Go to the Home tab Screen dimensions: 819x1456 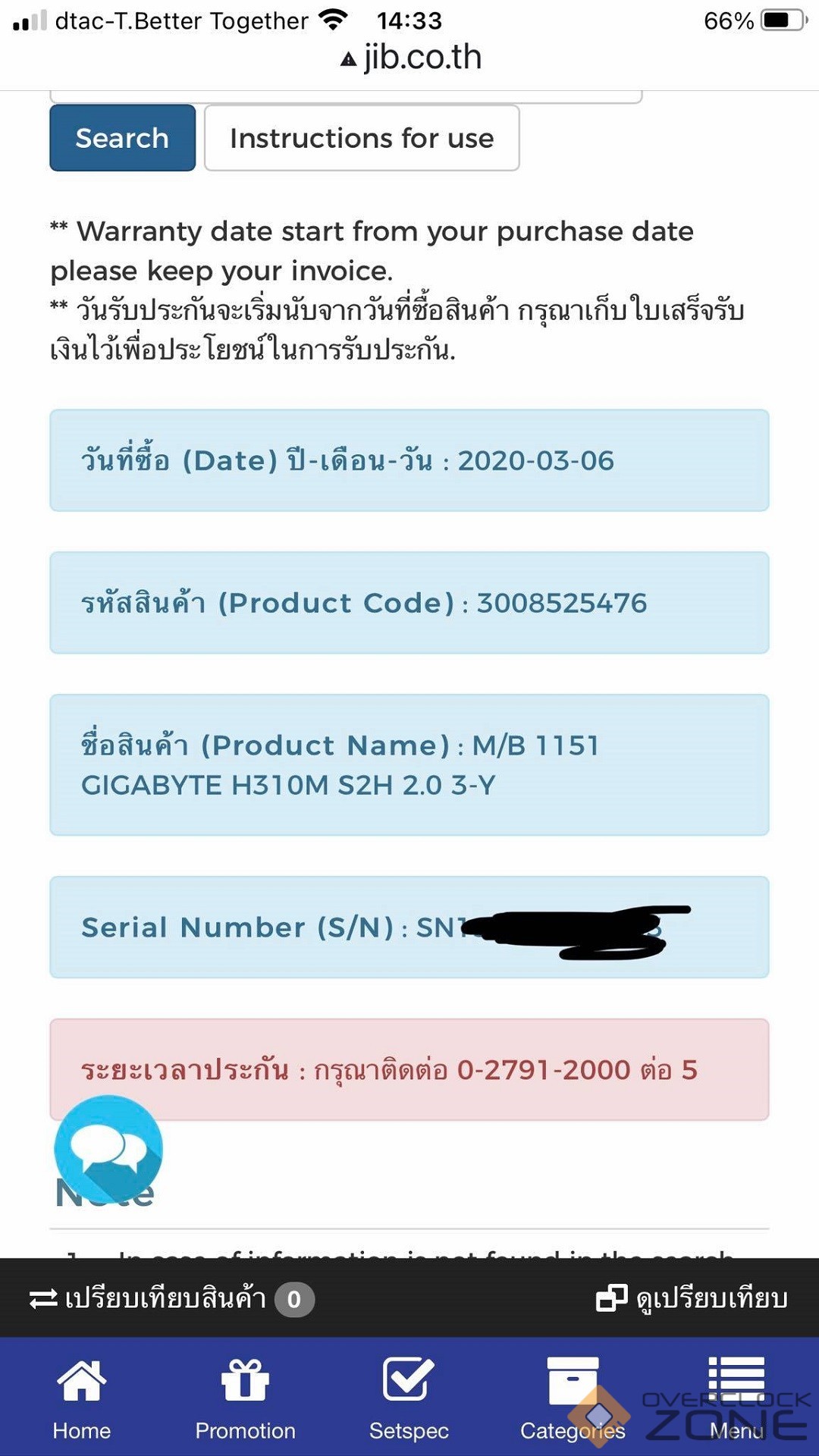(x=82, y=1399)
